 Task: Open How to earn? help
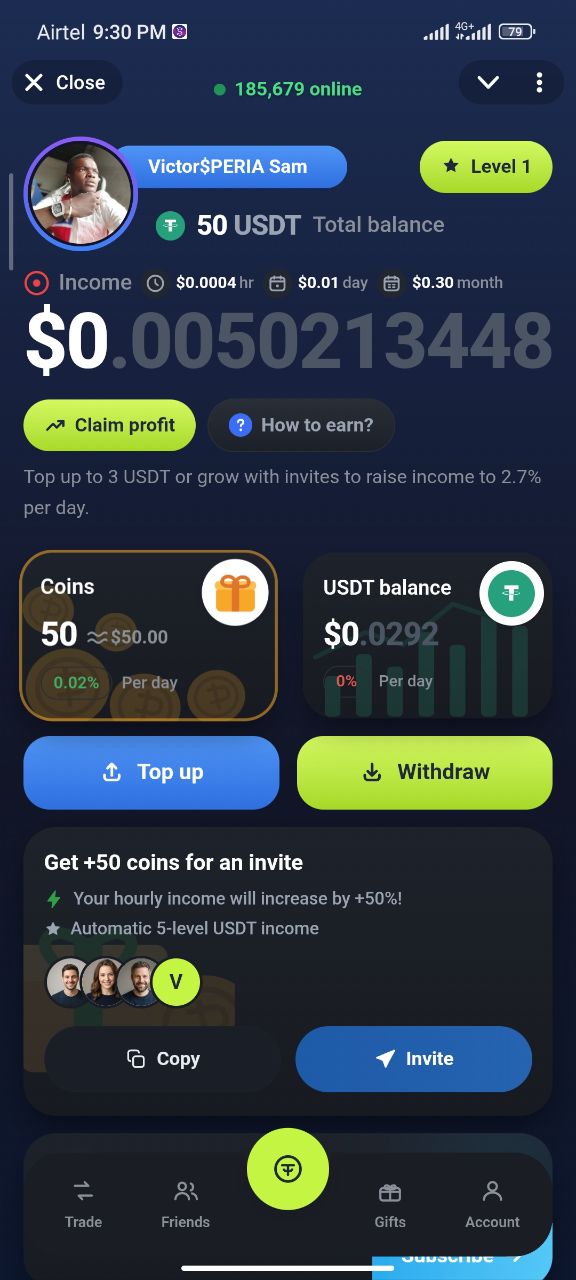point(301,426)
